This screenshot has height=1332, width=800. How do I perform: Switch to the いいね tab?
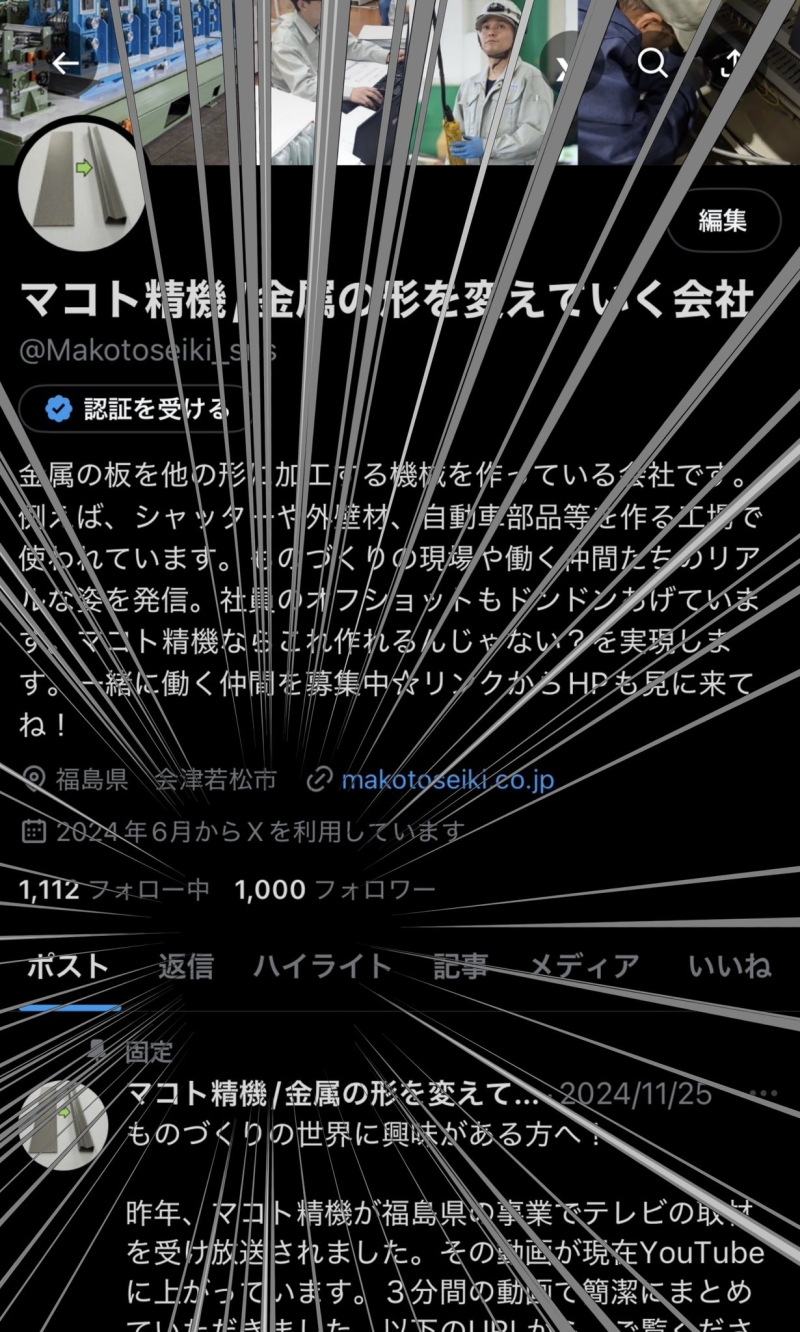tap(730, 966)
